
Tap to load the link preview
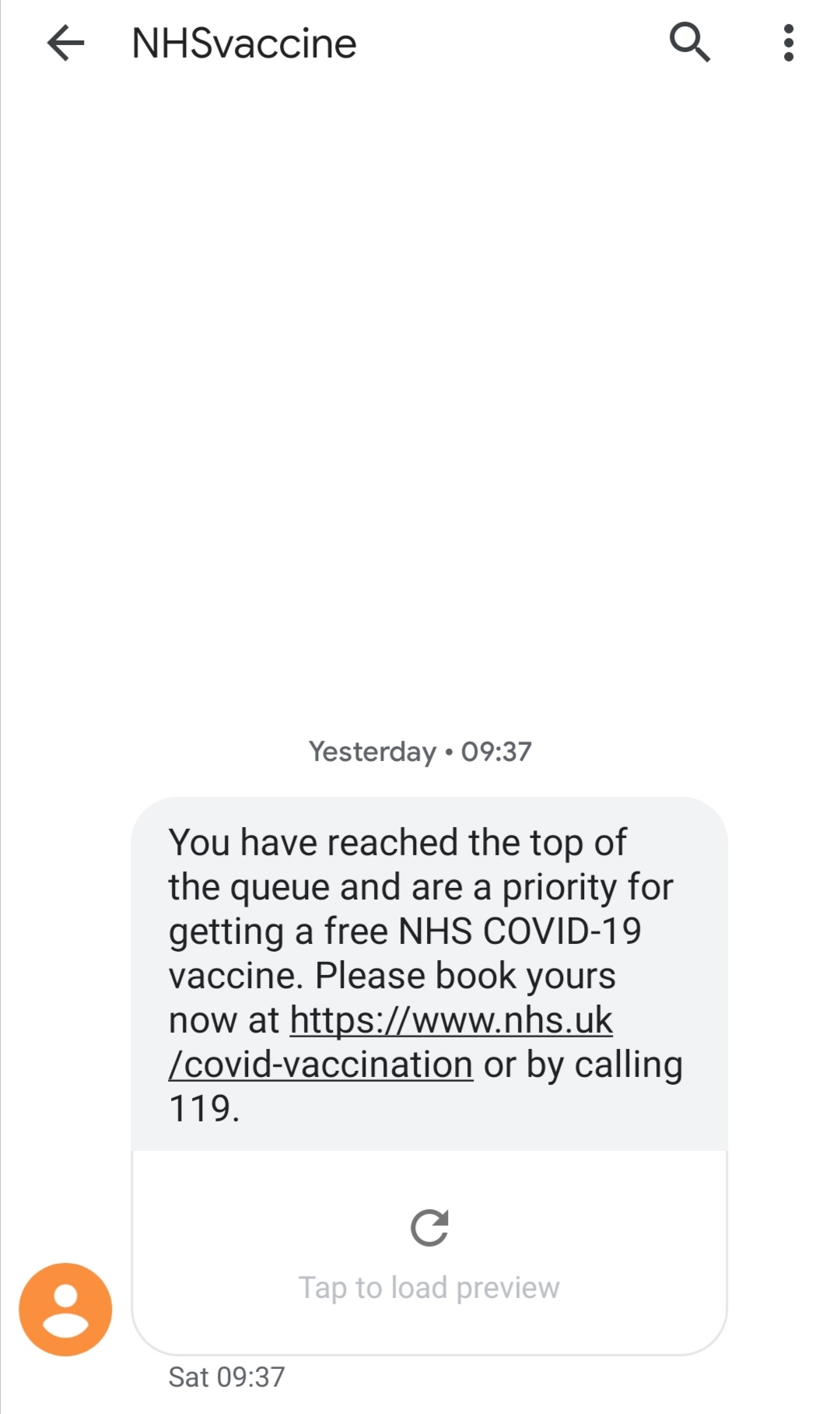(429, 1253)
